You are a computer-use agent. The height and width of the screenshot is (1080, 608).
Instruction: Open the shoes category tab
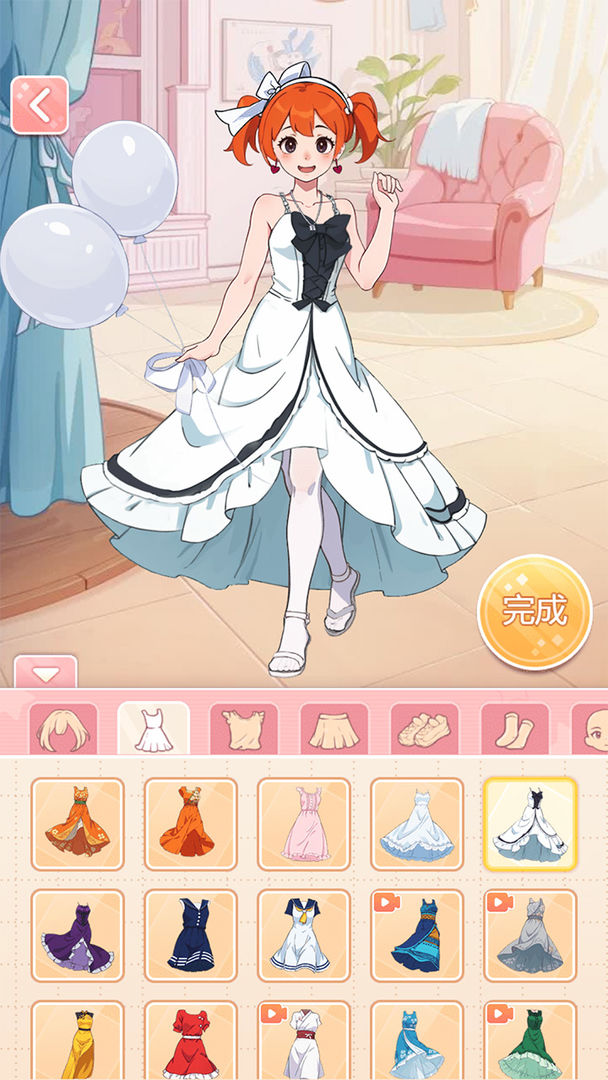(x=424, y=729)
